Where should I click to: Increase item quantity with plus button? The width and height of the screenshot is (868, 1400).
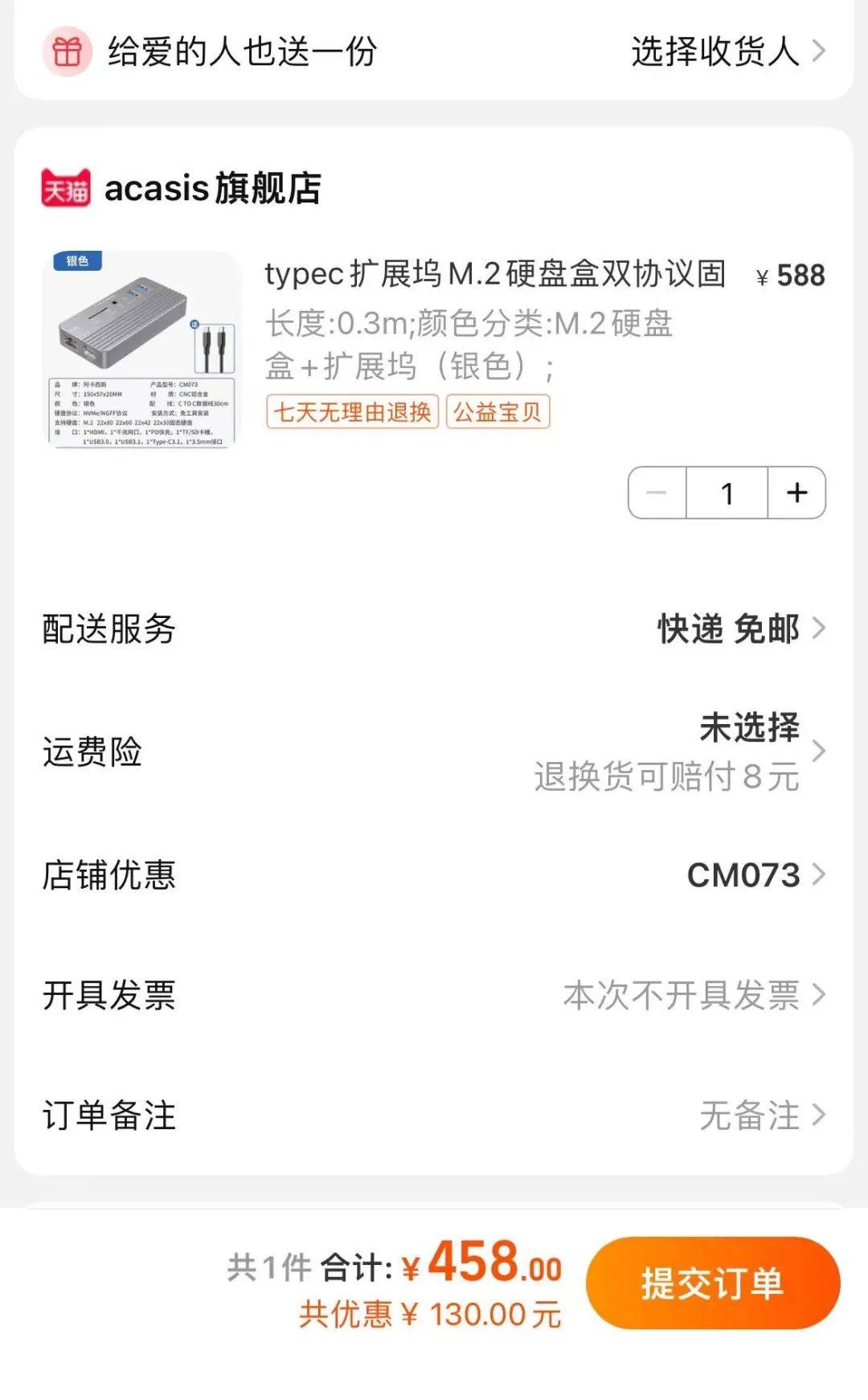pyautogui.click(x=796, y=493)
